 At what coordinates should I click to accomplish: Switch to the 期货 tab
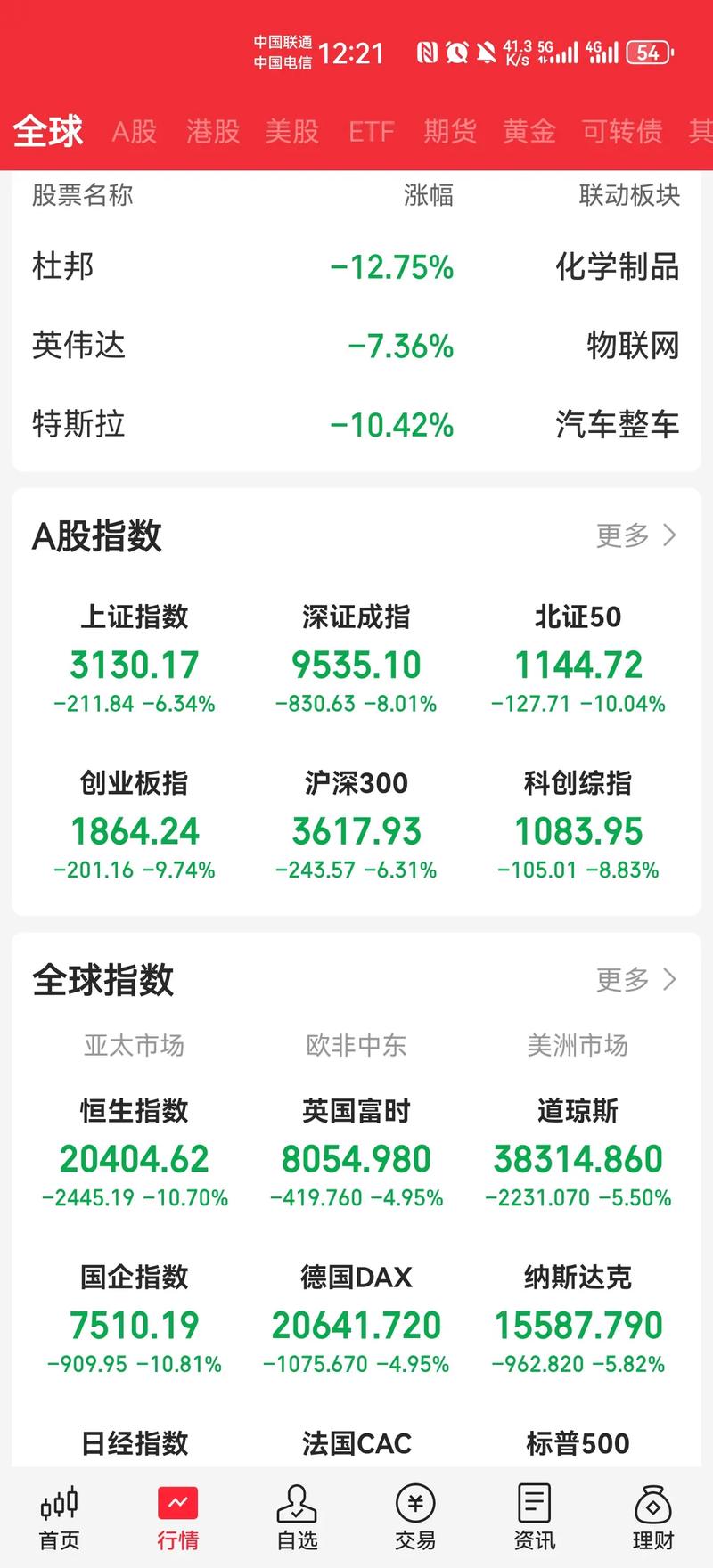tap(450, 132)
